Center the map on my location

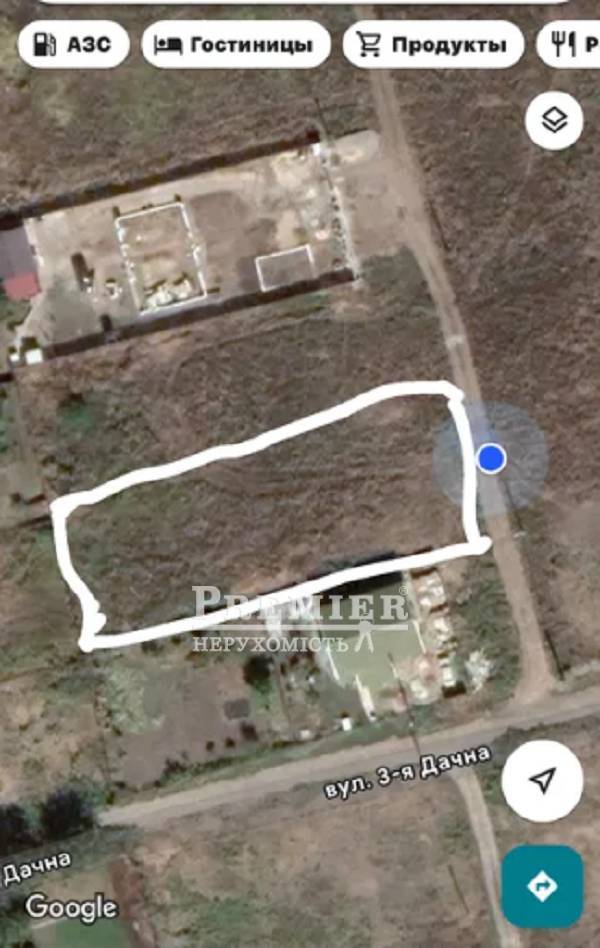[542, 781]
